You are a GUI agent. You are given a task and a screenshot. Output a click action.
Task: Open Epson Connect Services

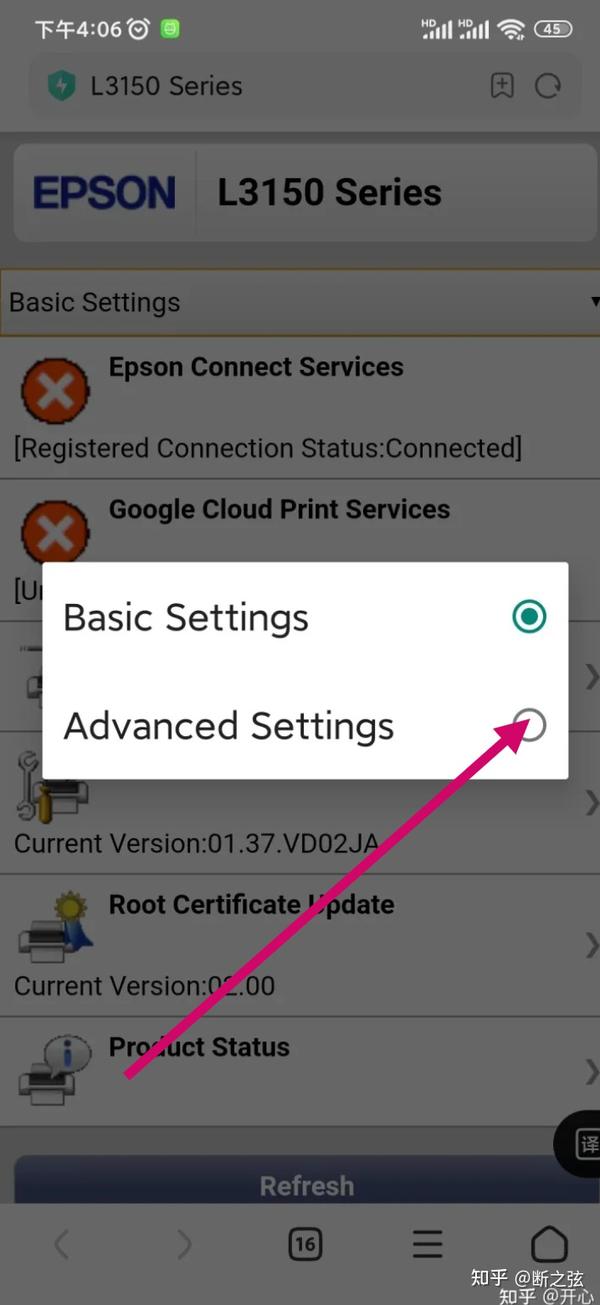coord(300,407)
